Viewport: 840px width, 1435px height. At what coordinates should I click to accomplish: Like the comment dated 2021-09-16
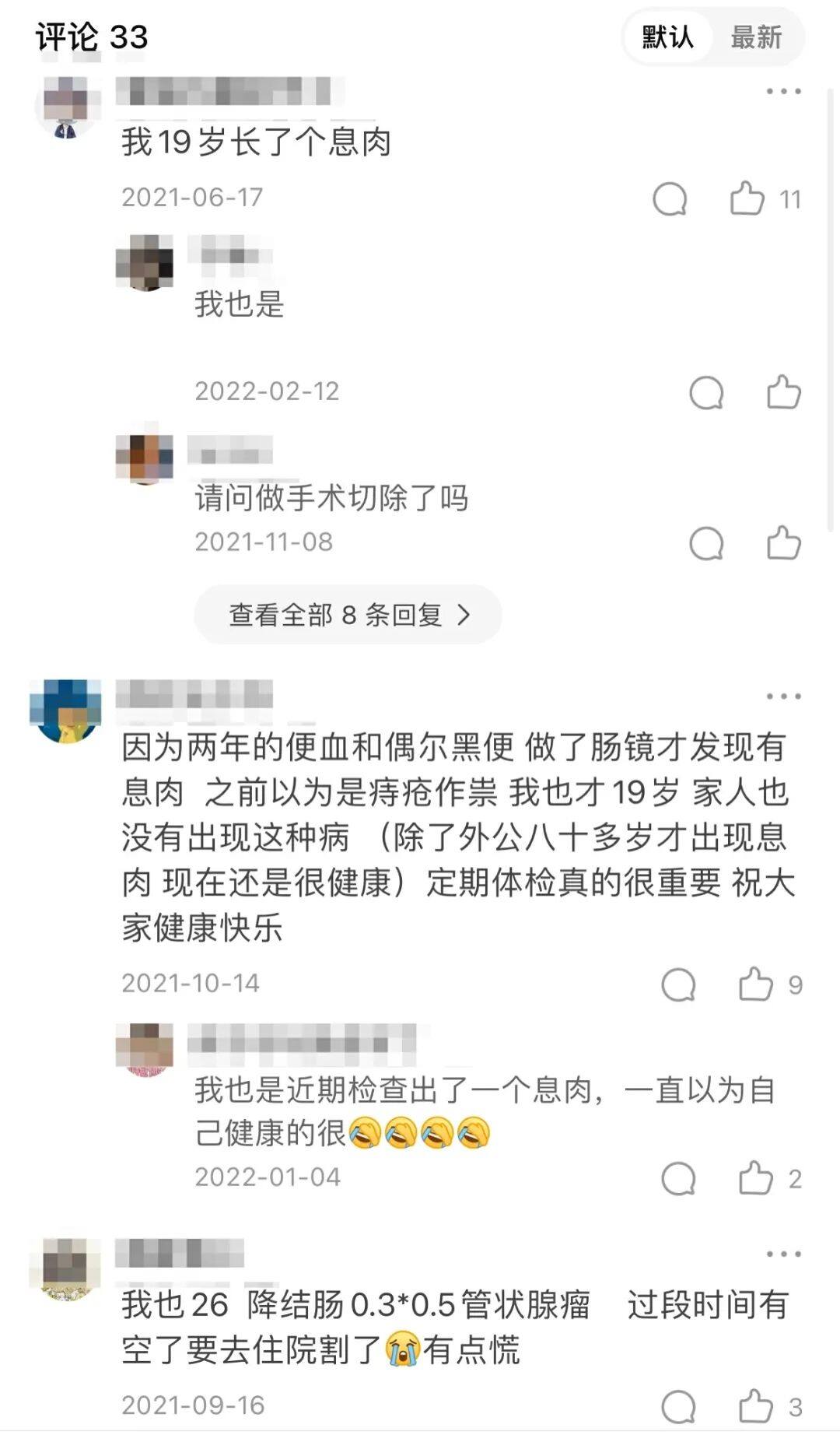click(756, 1406)
